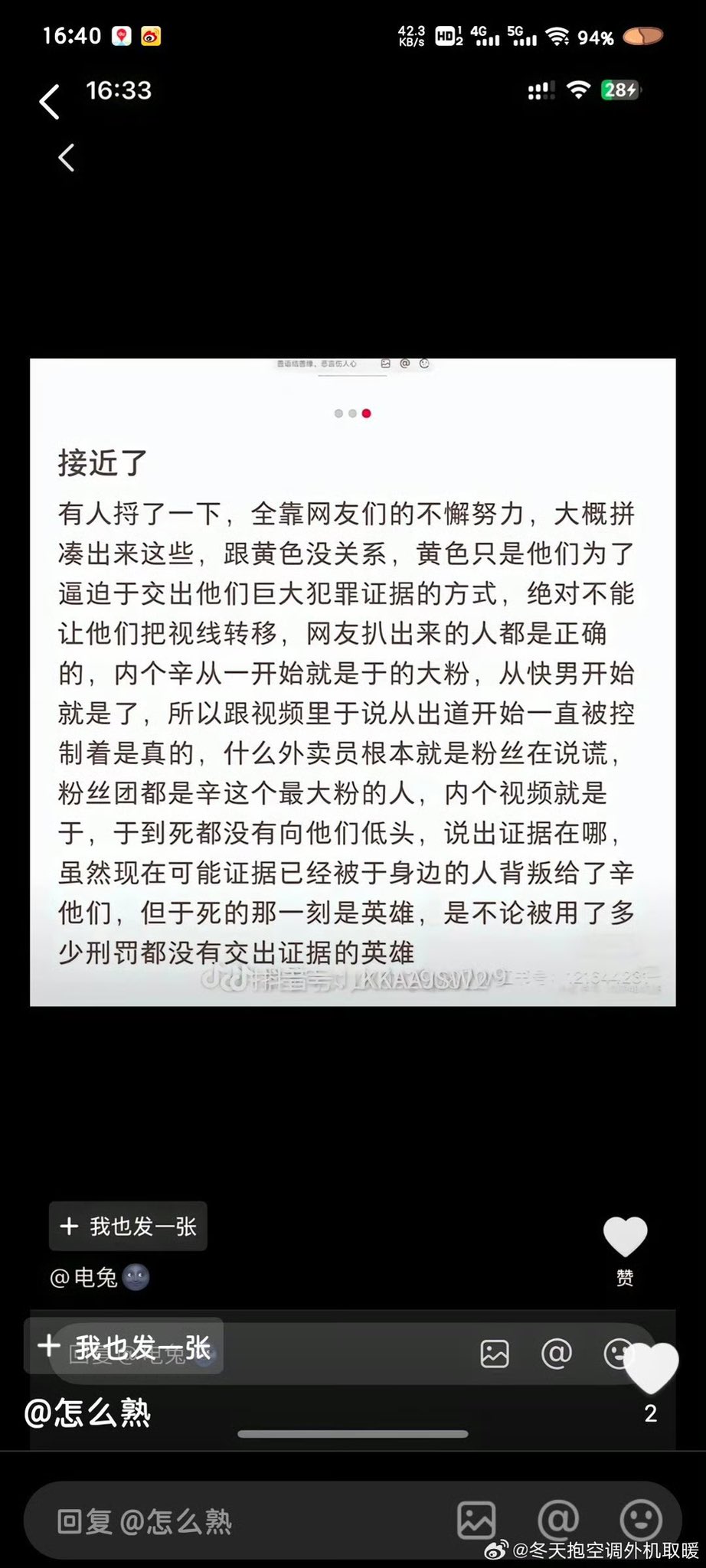The width and height of the screenshot is (706, 1568).
Task: Mention someone via the bottom @ icon
Action: (558, 1520)
